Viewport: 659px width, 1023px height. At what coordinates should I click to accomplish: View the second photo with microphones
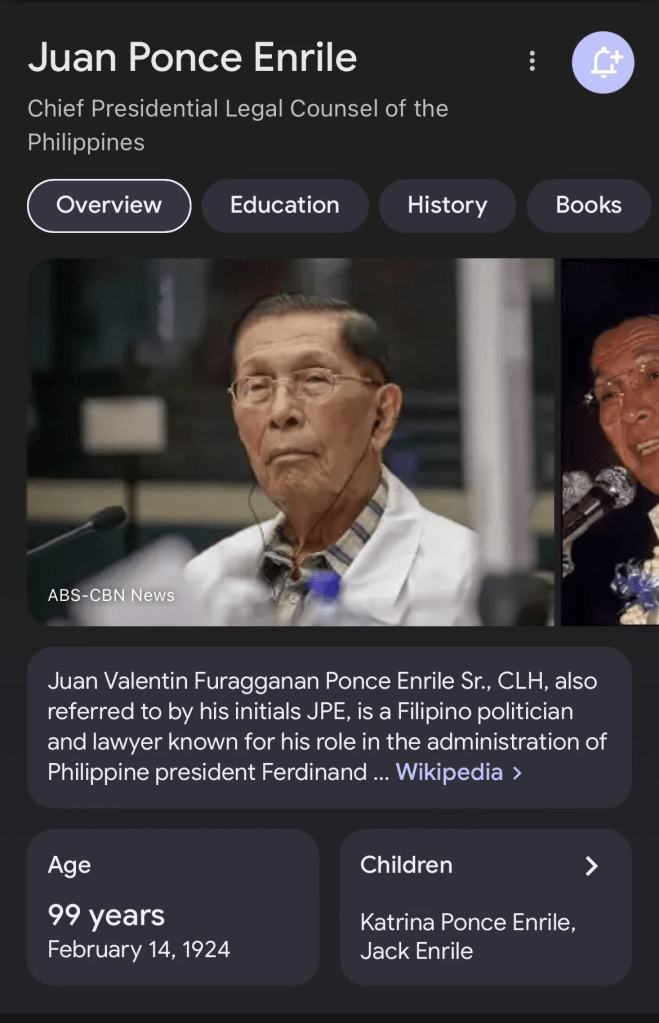point(610,442)
